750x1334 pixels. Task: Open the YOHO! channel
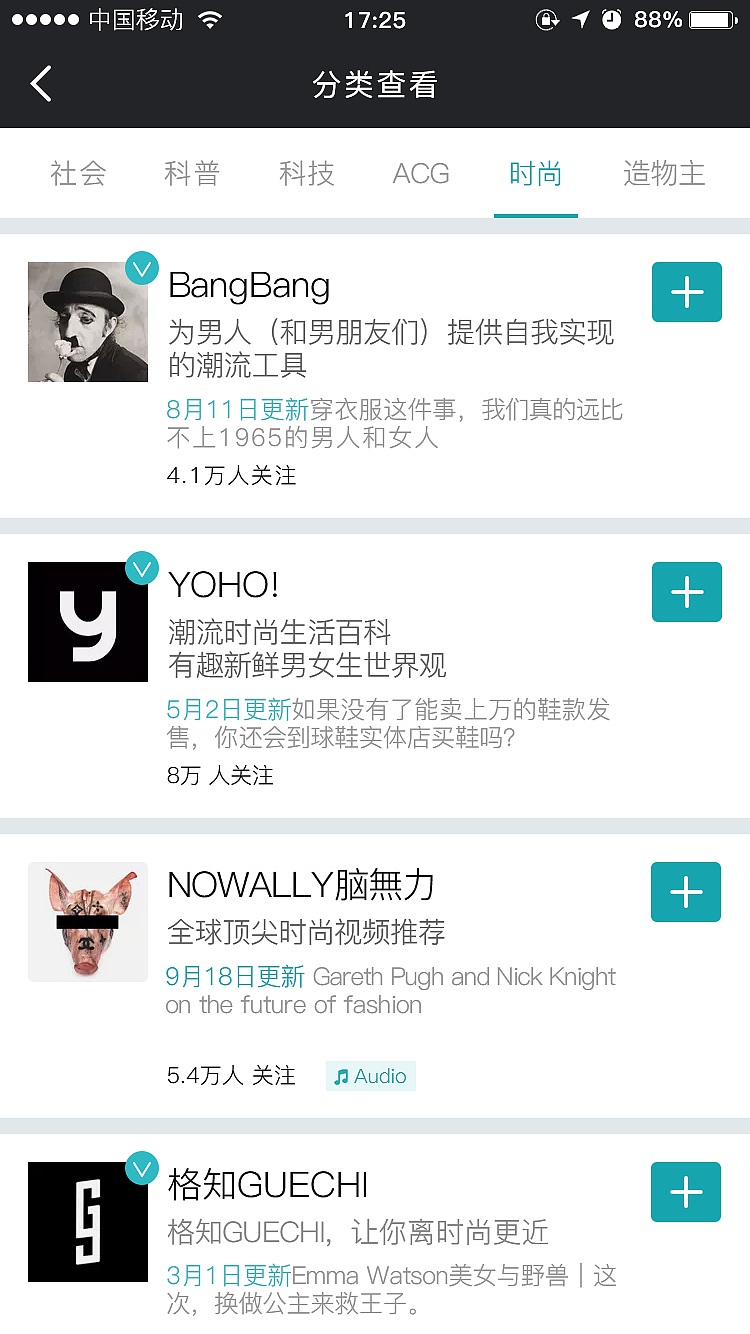tap(224, 585)
